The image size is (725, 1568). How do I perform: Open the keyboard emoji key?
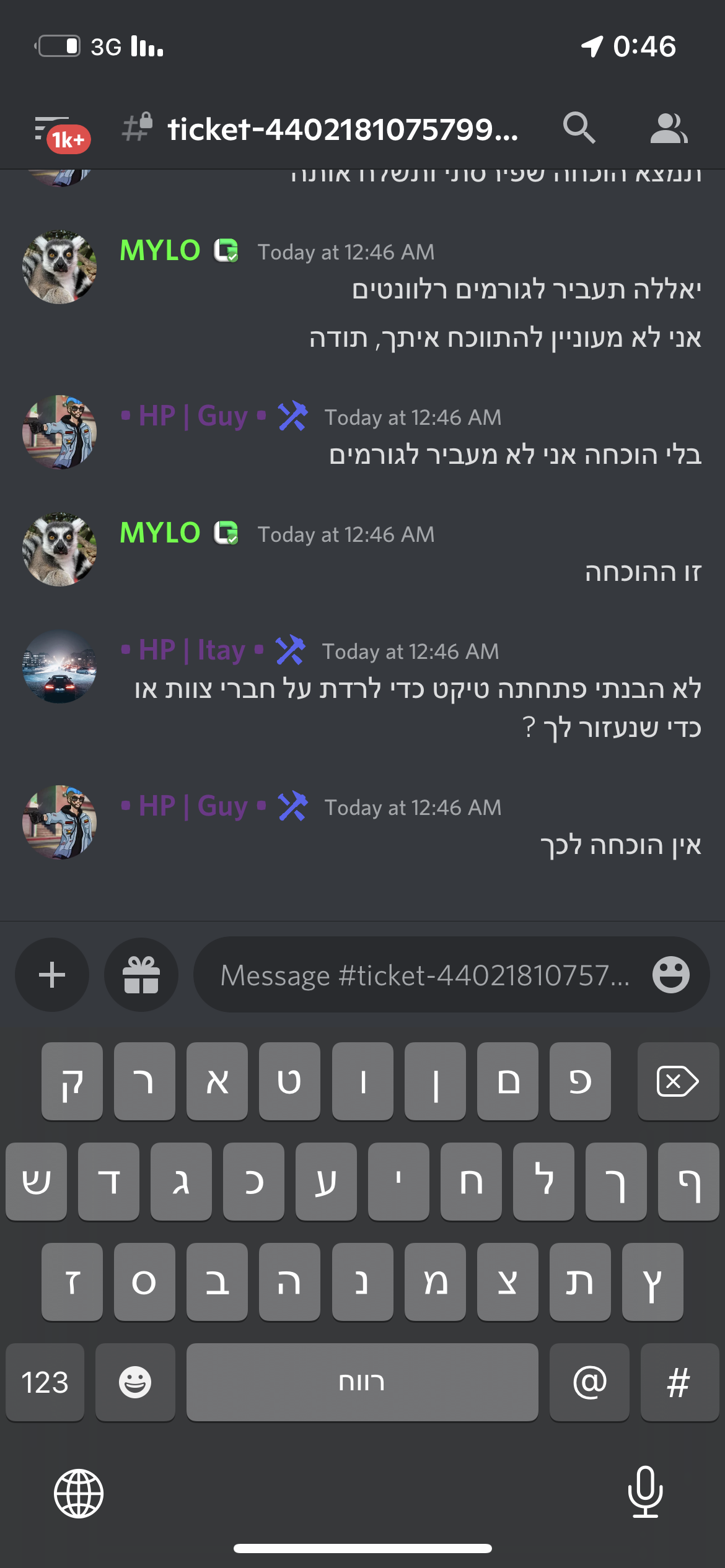coord(135,1382)
